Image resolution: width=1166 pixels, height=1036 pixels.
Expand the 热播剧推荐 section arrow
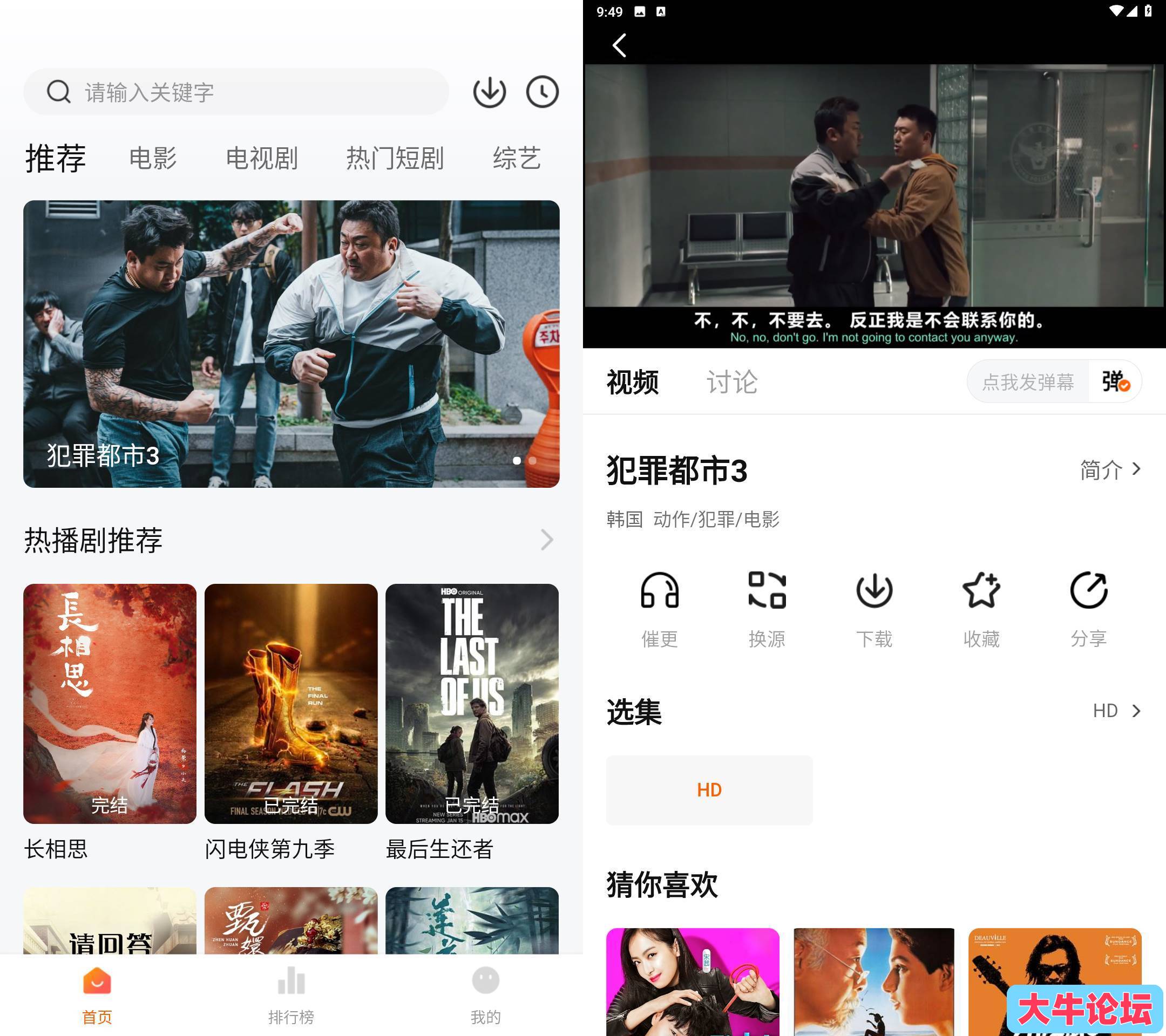click(546, 540)
